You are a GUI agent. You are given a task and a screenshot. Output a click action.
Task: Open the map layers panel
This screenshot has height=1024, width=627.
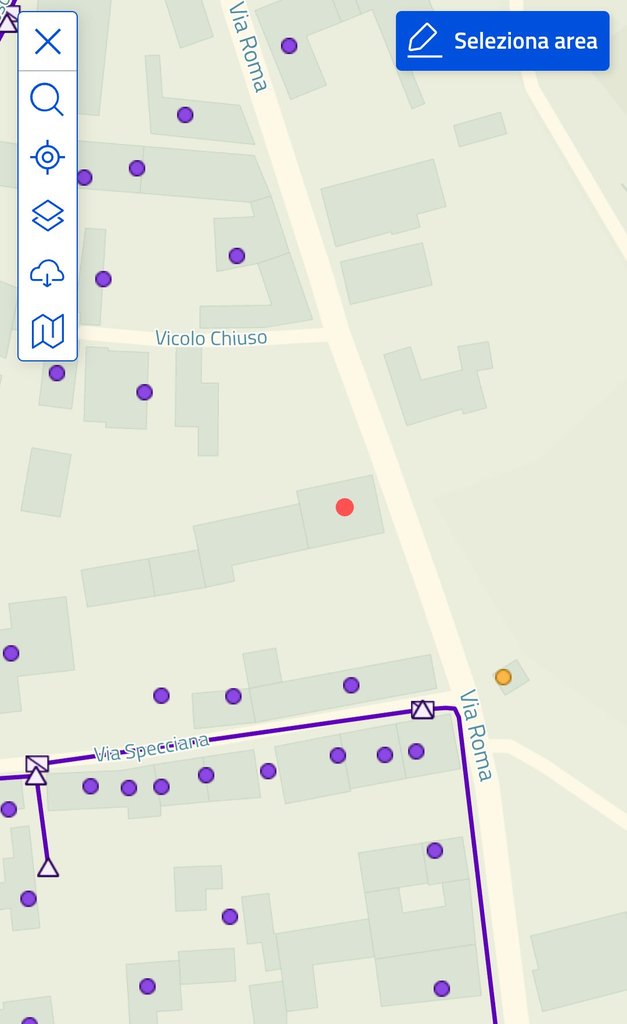pos(48,215)
